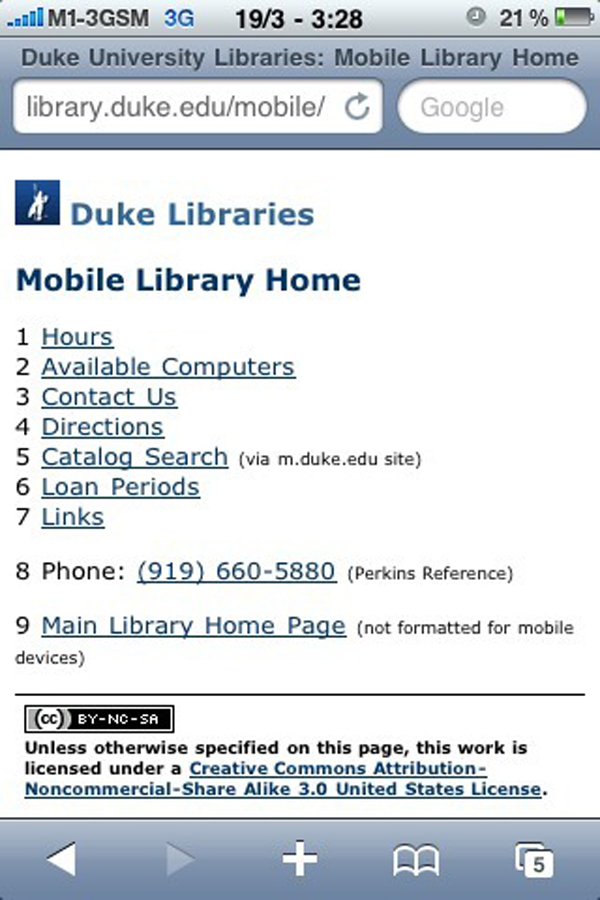Screen dimensions: 600x900
Task: View Loan Periods
Action: 120,487
